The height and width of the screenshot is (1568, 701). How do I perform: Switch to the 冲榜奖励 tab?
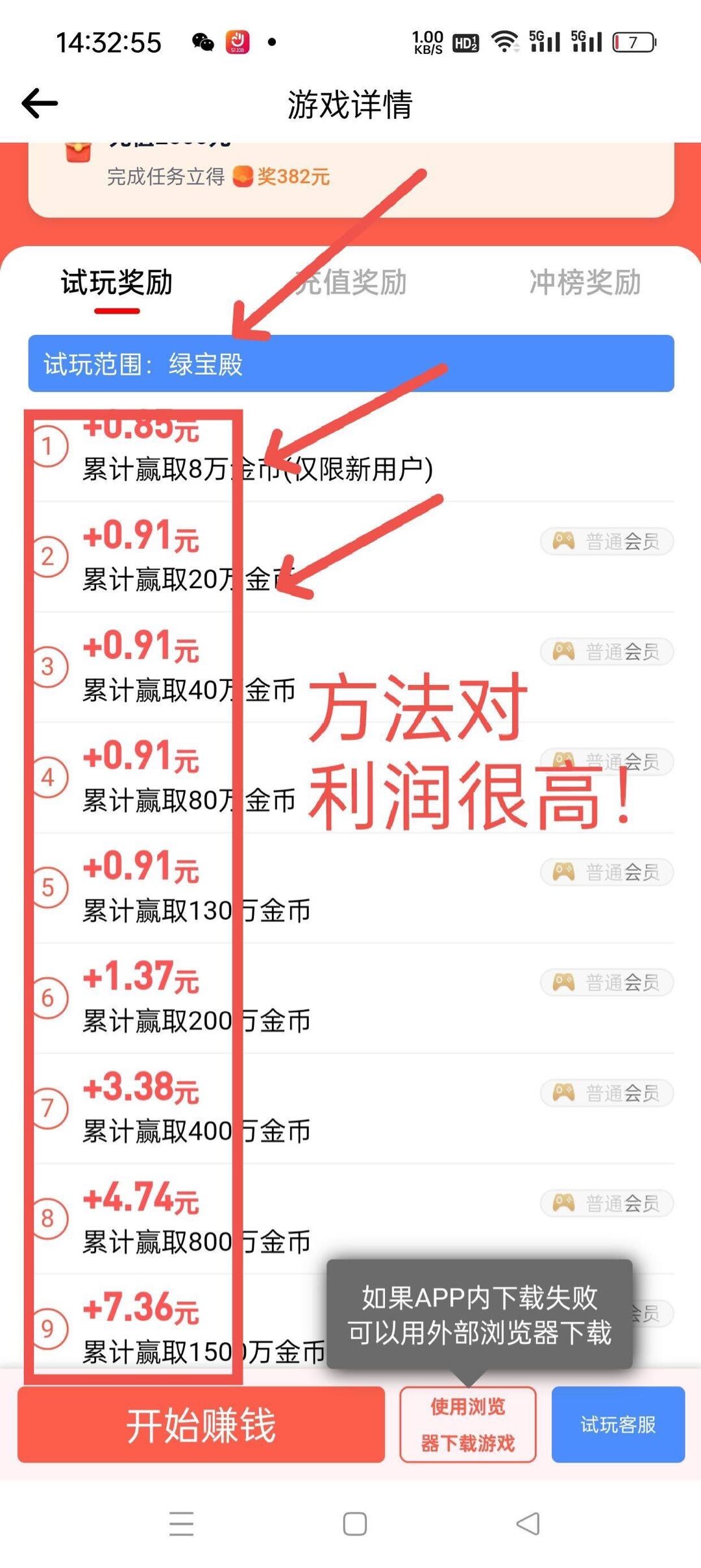pyautogui.click(x=583, y=284)
